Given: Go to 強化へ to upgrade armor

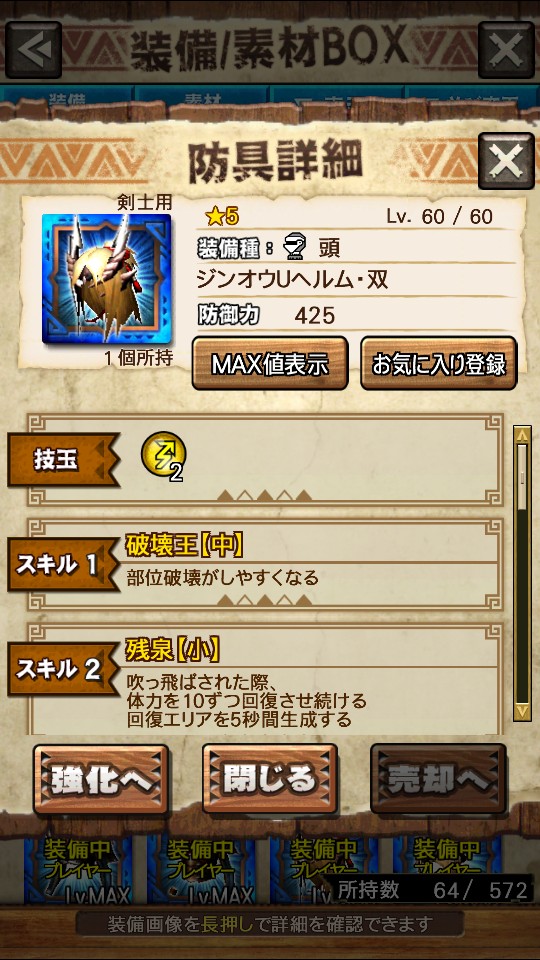Looking at the screenshot, I should 101,779.
